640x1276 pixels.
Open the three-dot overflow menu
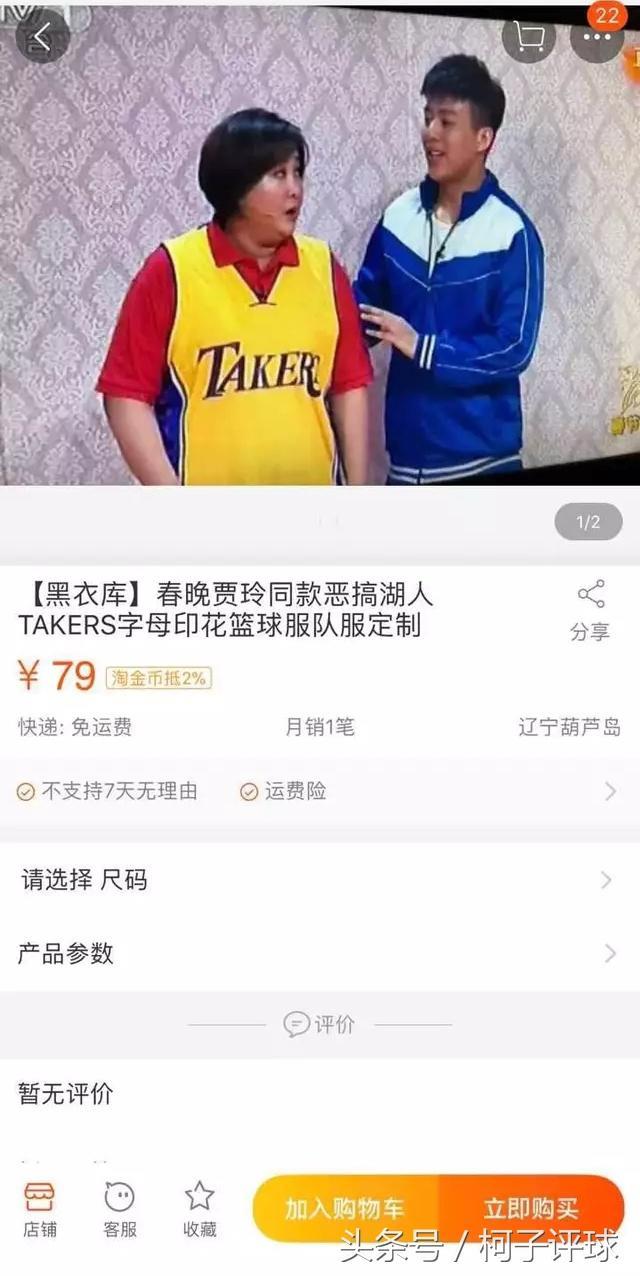click(x=597, y=38)
